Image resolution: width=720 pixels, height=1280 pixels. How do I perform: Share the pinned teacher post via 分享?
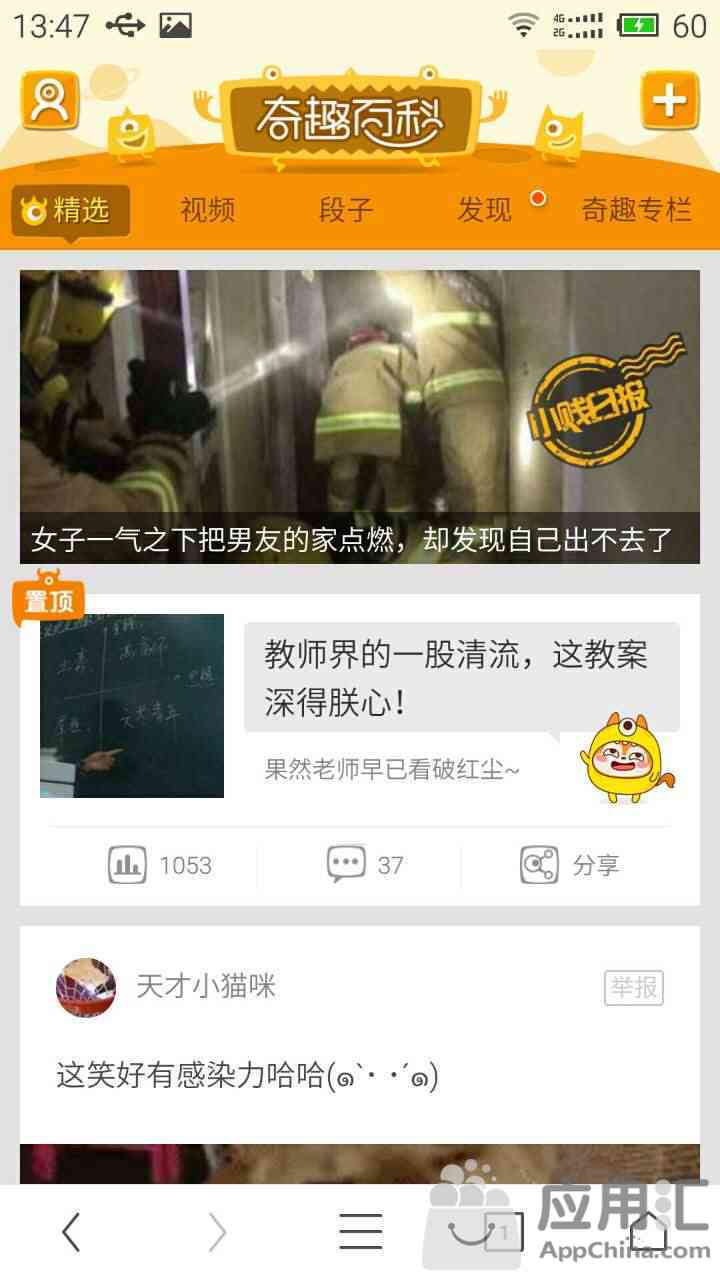570,865
